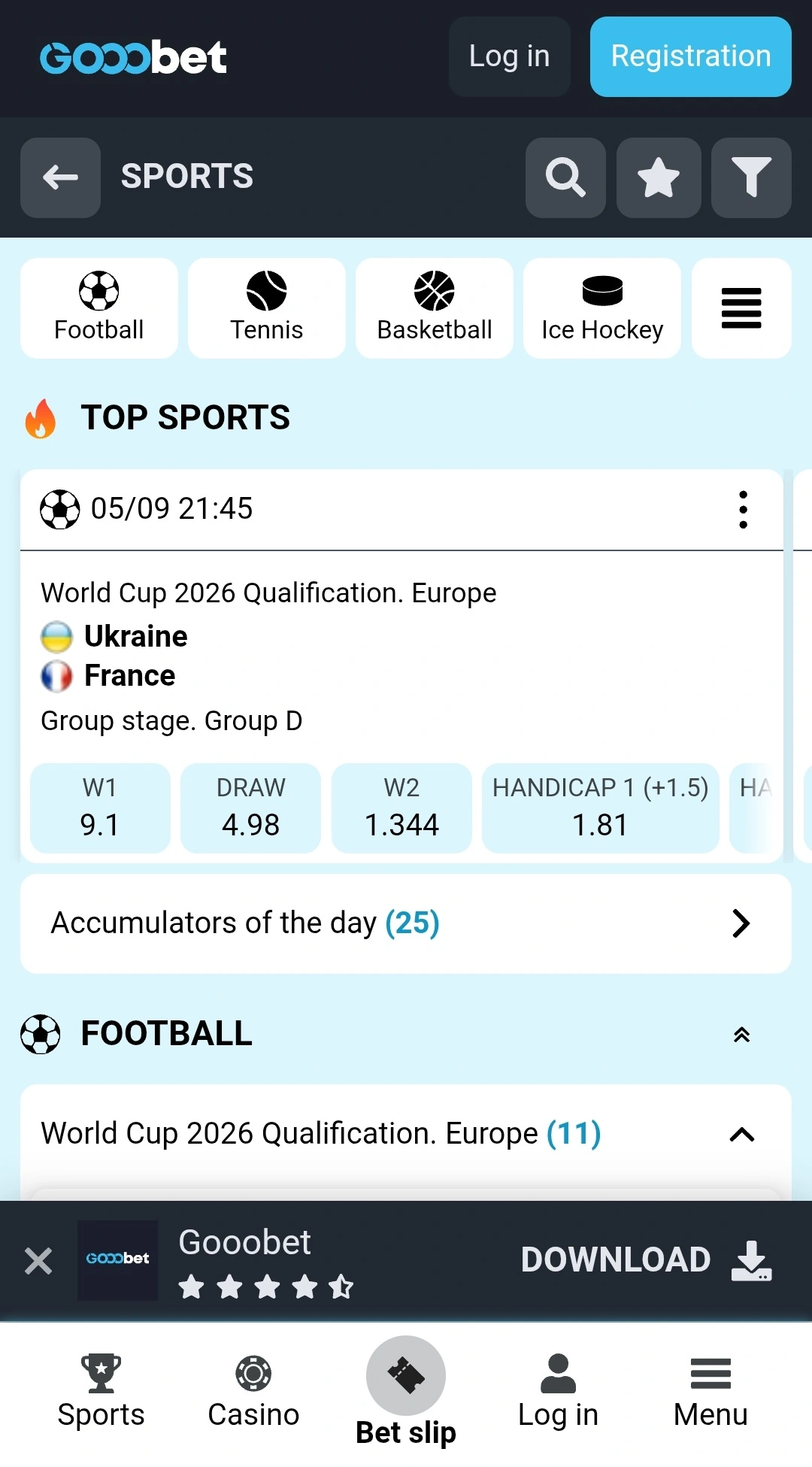Open the three-dot menu on Ukraine match

[x=744, y=508]
